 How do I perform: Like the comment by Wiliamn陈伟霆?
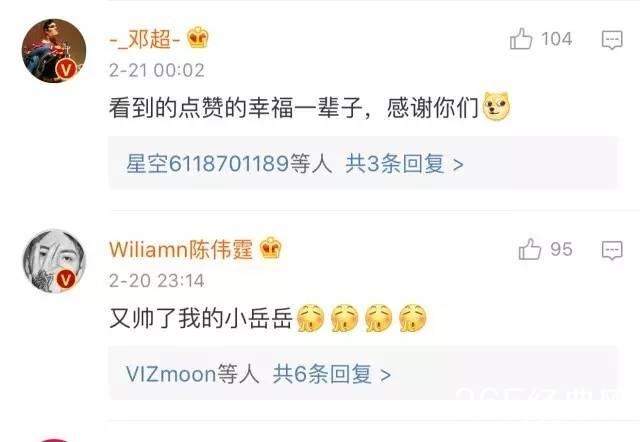529,250
